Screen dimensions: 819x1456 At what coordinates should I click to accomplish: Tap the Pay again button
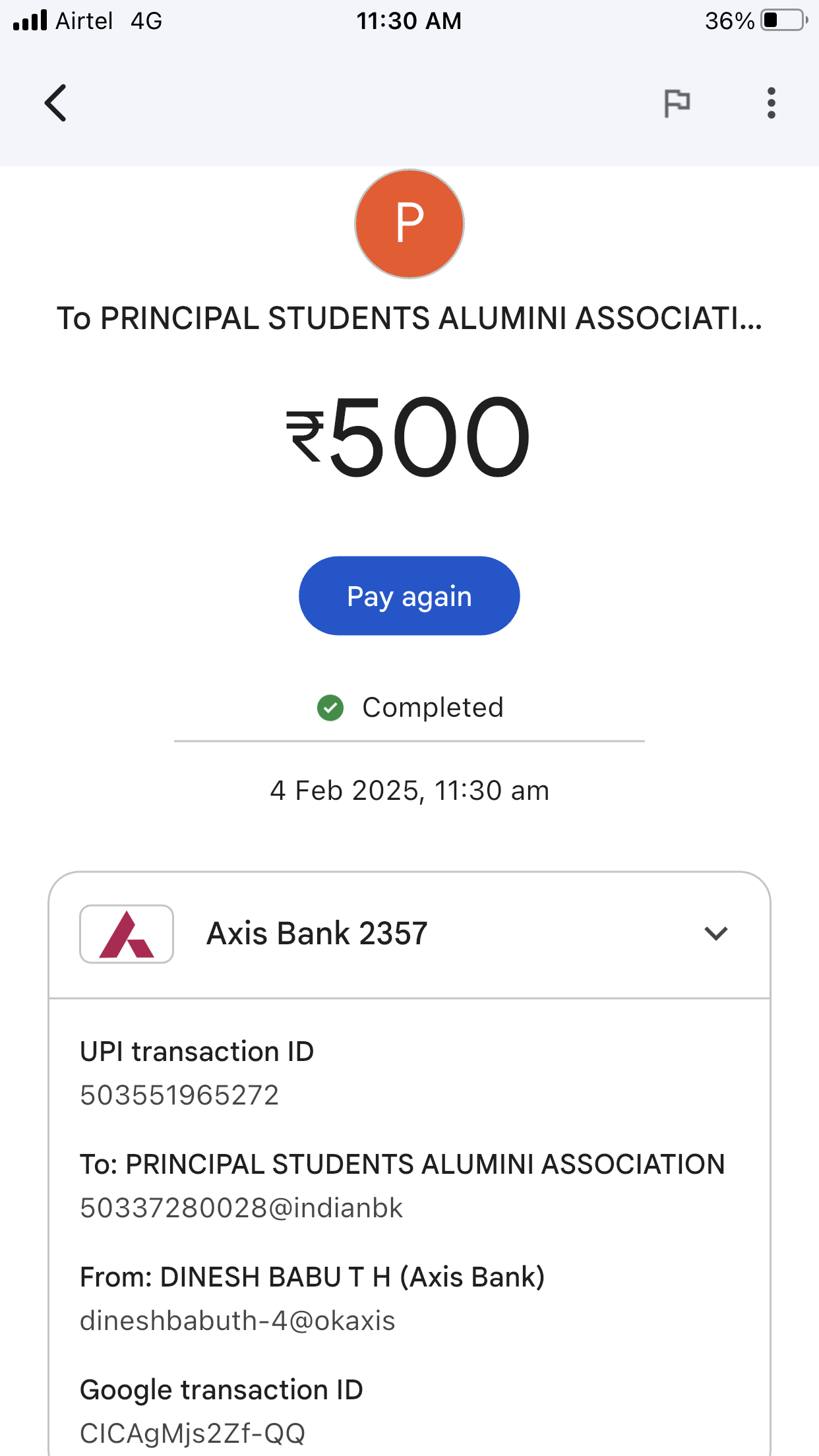coord(409,596)
